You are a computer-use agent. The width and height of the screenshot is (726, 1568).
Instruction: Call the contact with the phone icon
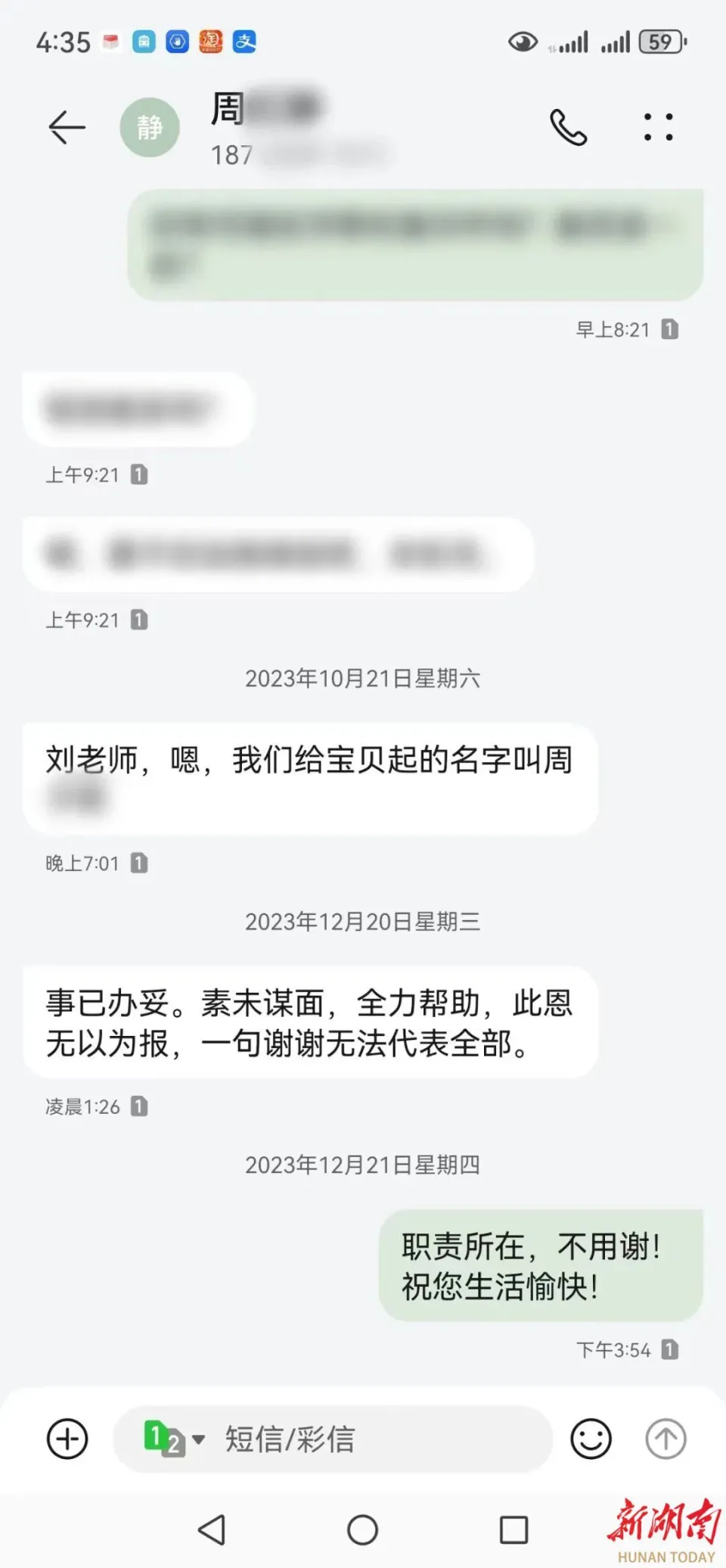coord(568,127)
